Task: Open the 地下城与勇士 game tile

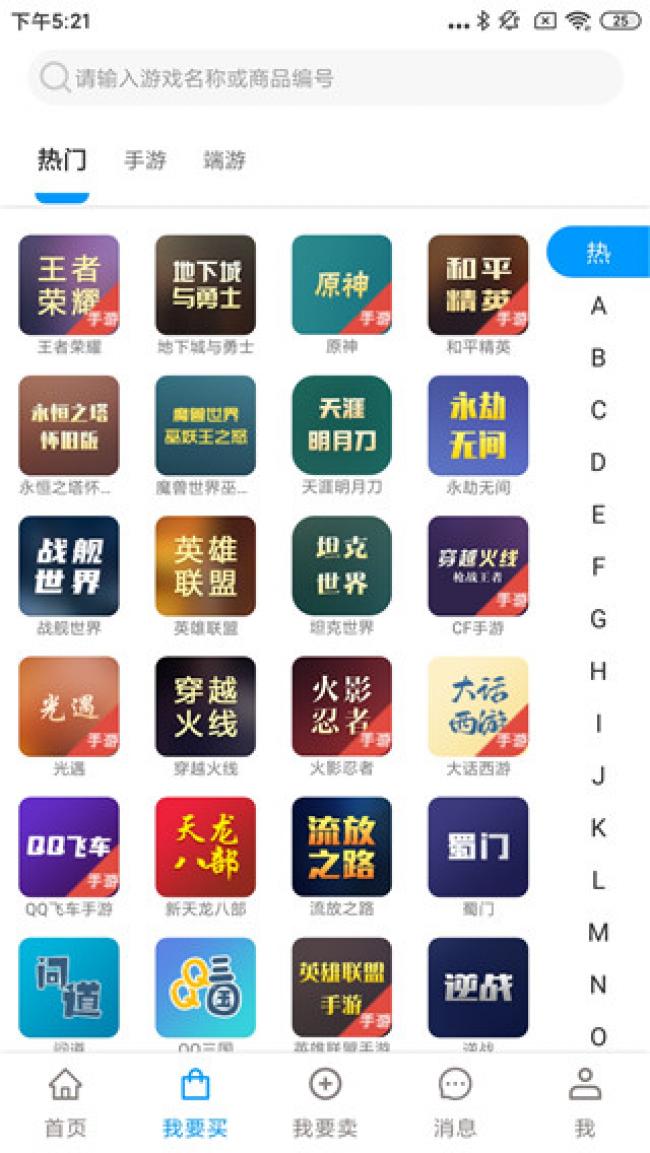Action: [205, 285]
